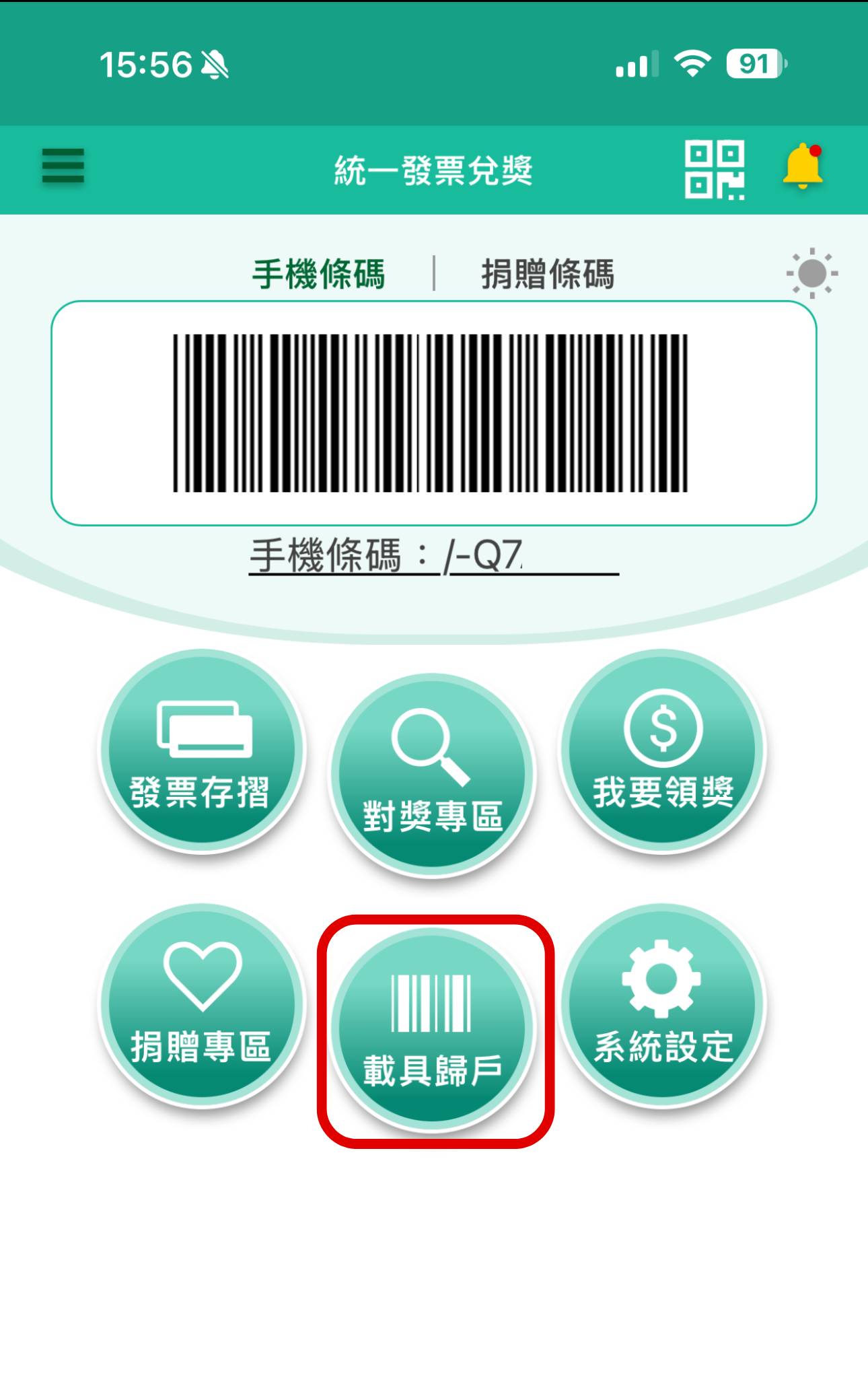Tap the 手機條碼：/-Q7 code link
This screenshot has width=868, height=1400.
pos(434,553)
